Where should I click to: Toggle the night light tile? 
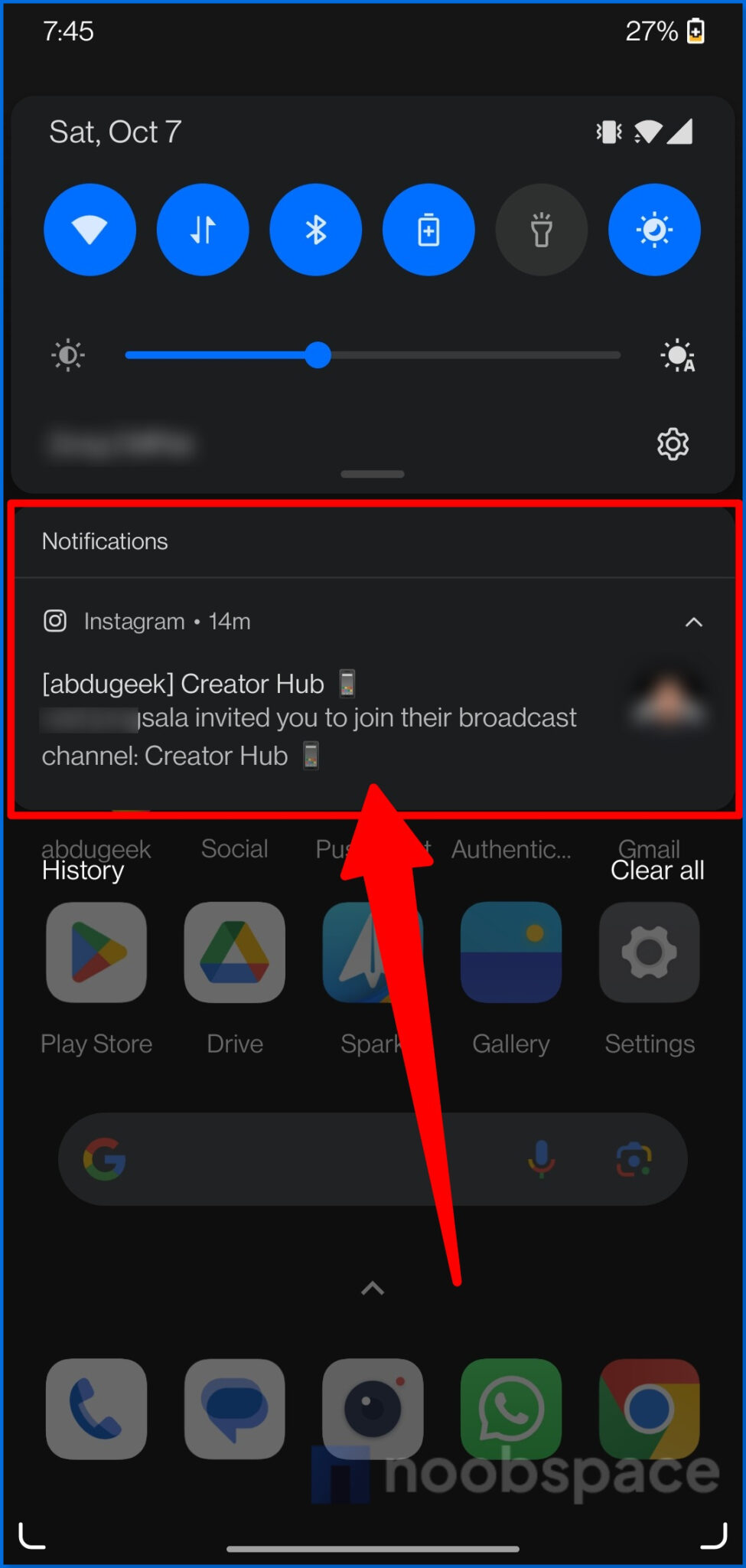[x=654, y=230]
